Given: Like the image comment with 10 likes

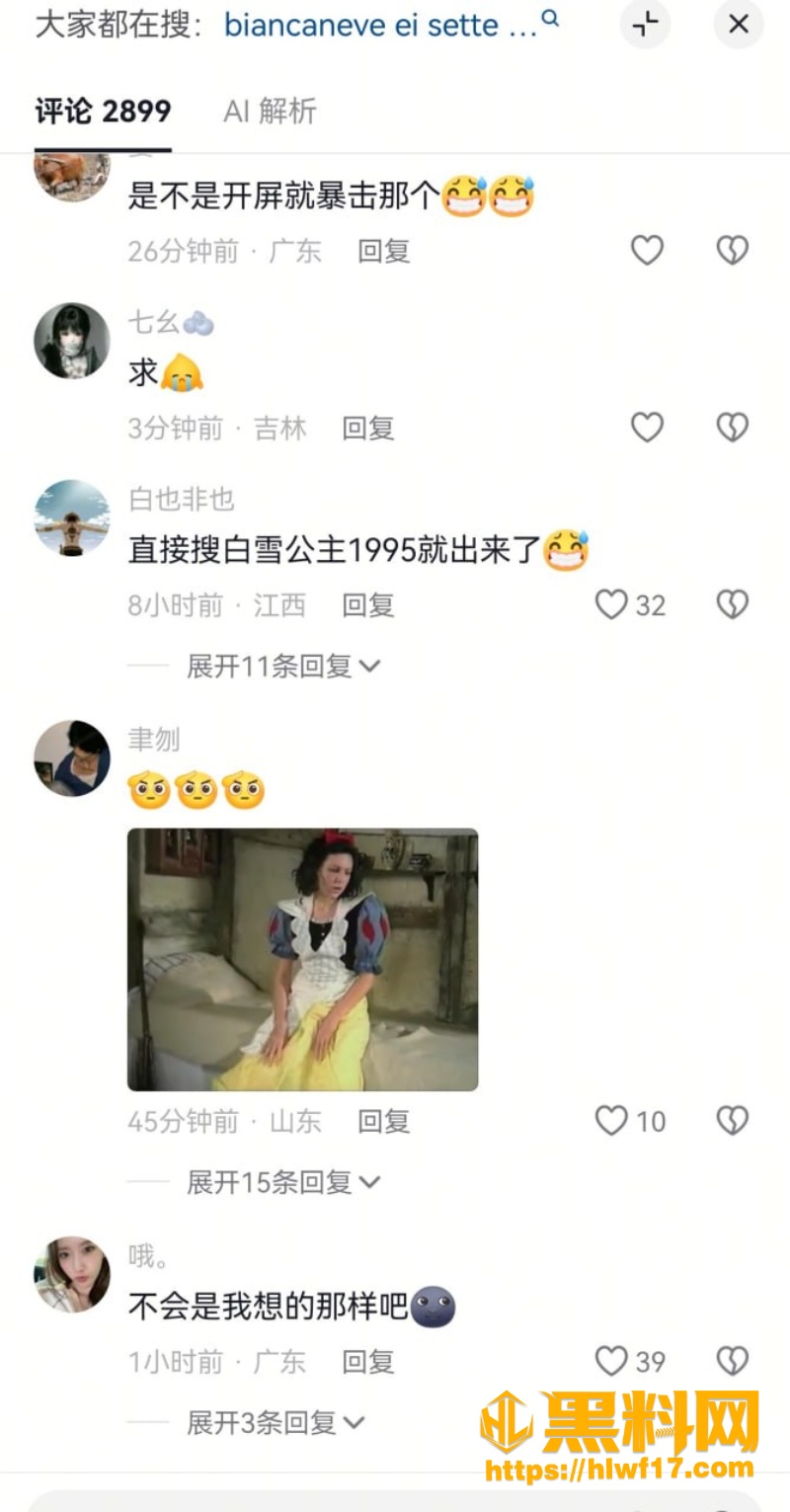Looking at the screenshot, I should [x=611, y=1121].
